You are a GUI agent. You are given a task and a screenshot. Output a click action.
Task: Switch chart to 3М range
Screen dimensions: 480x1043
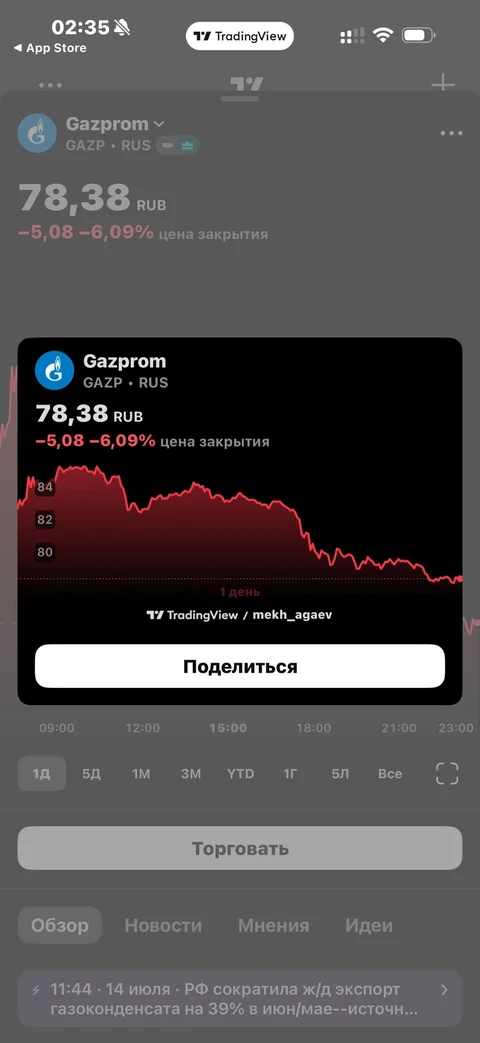(191, 774)
